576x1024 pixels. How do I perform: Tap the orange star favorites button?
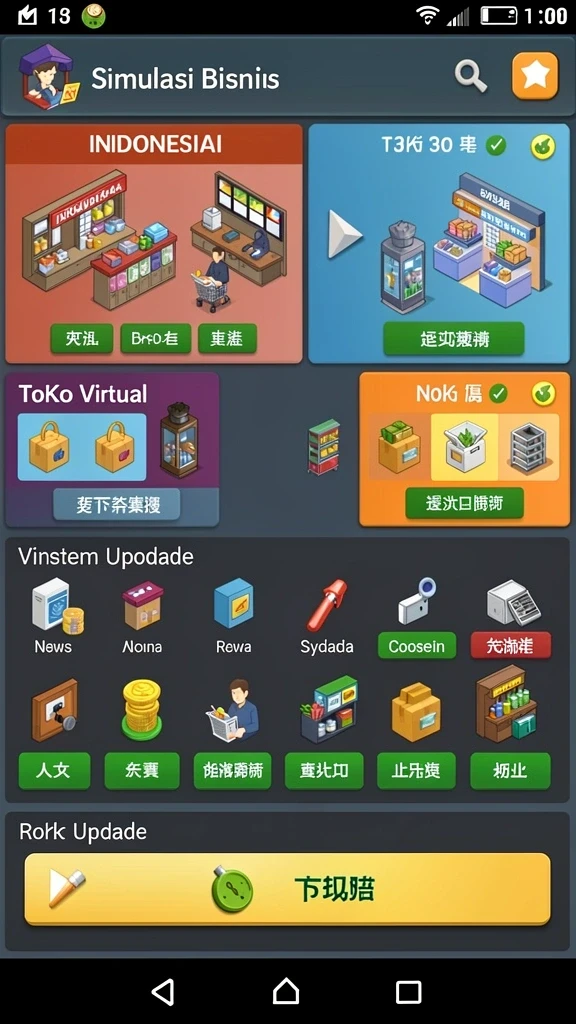tap(535, 76)
